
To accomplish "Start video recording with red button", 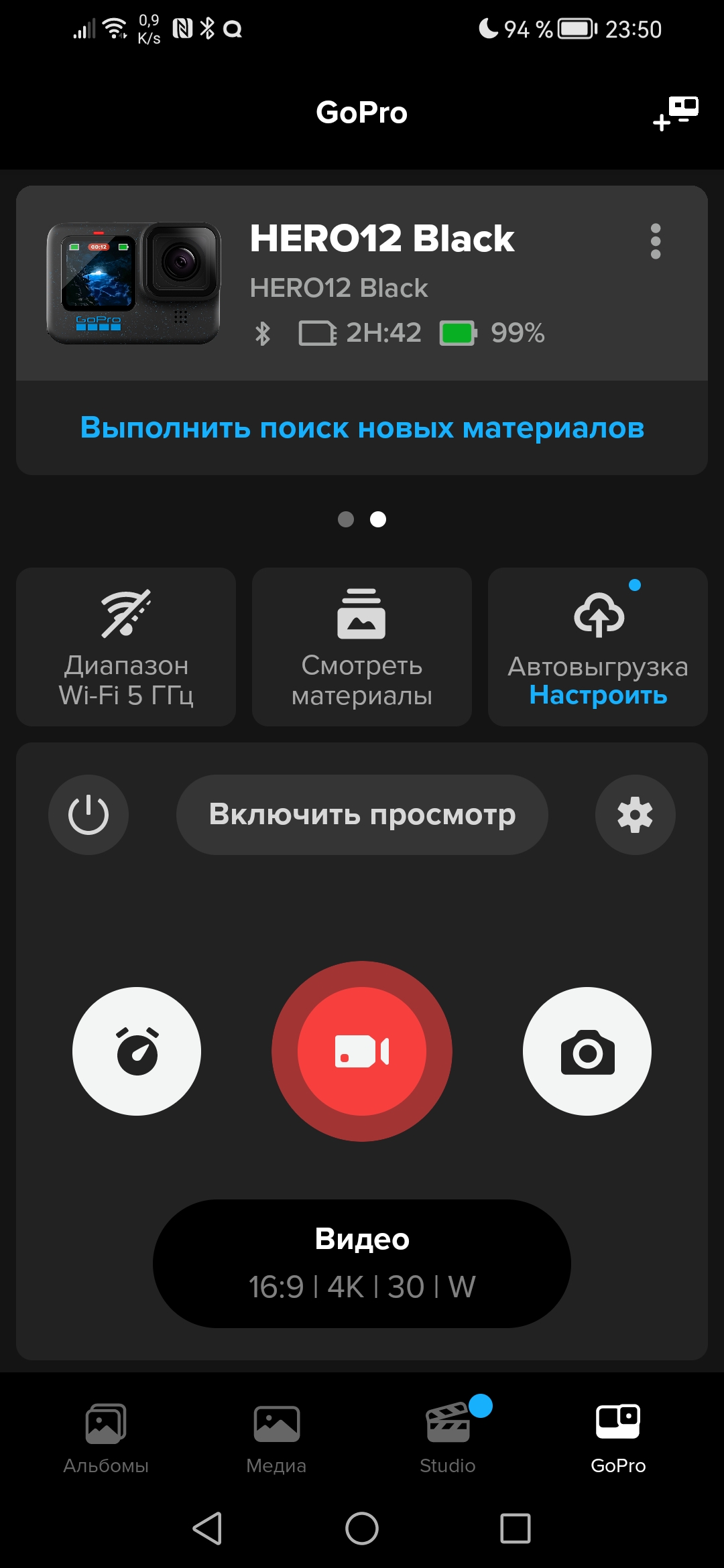I will (362, 1051).
